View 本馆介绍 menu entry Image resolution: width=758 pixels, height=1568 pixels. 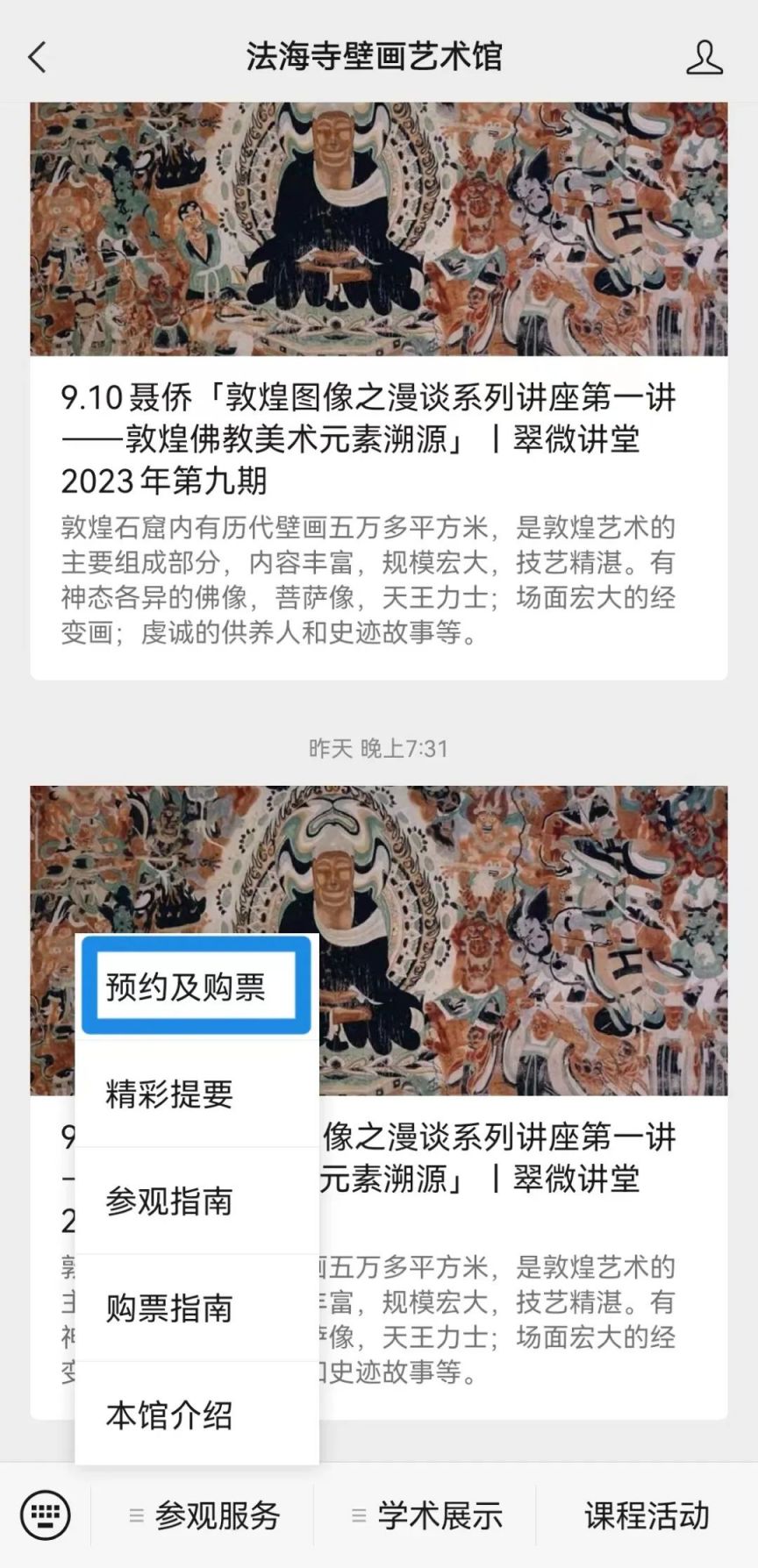click(197, 1415)
